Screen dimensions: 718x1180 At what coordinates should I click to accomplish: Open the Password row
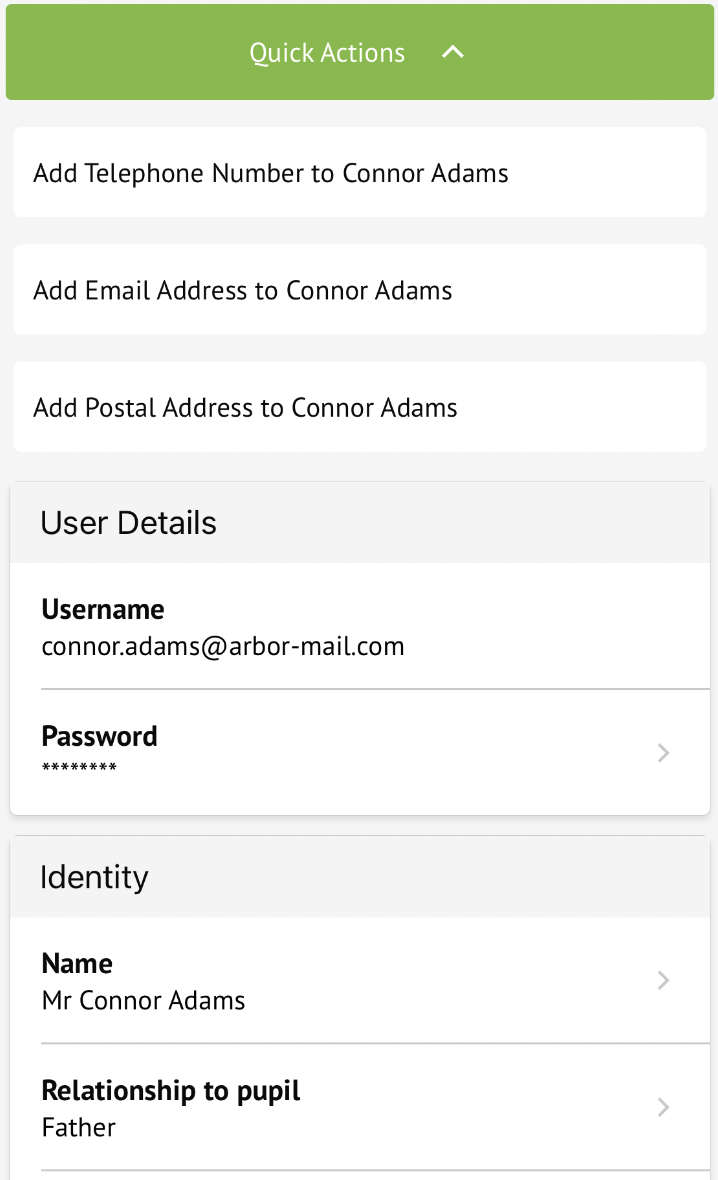coord(359,752)
